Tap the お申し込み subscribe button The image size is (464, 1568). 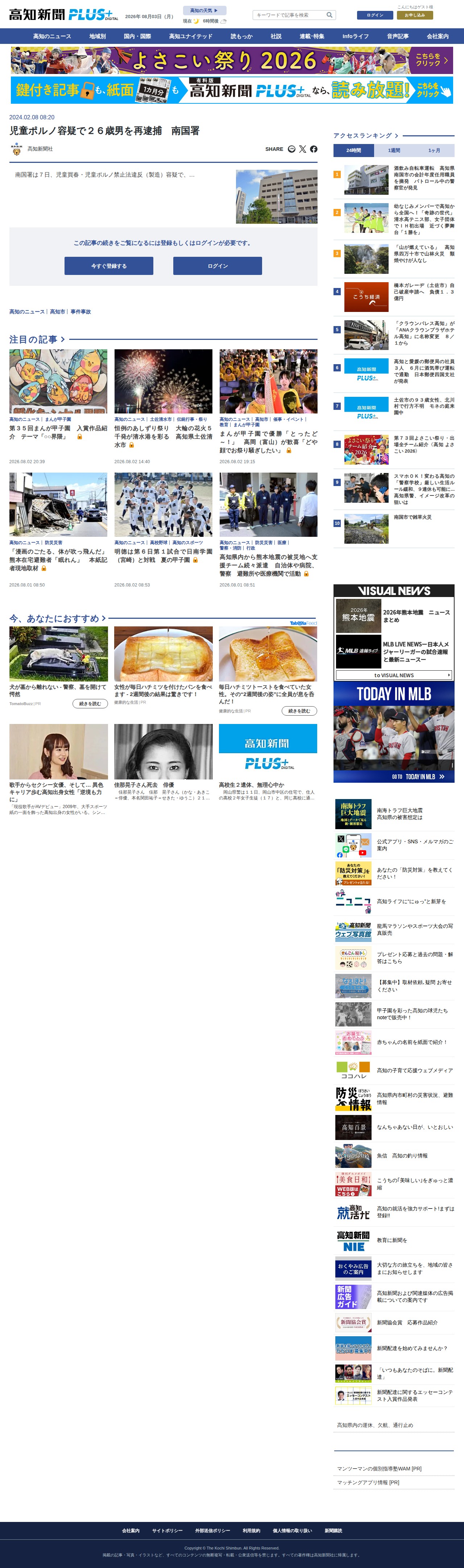click(415, 15)
